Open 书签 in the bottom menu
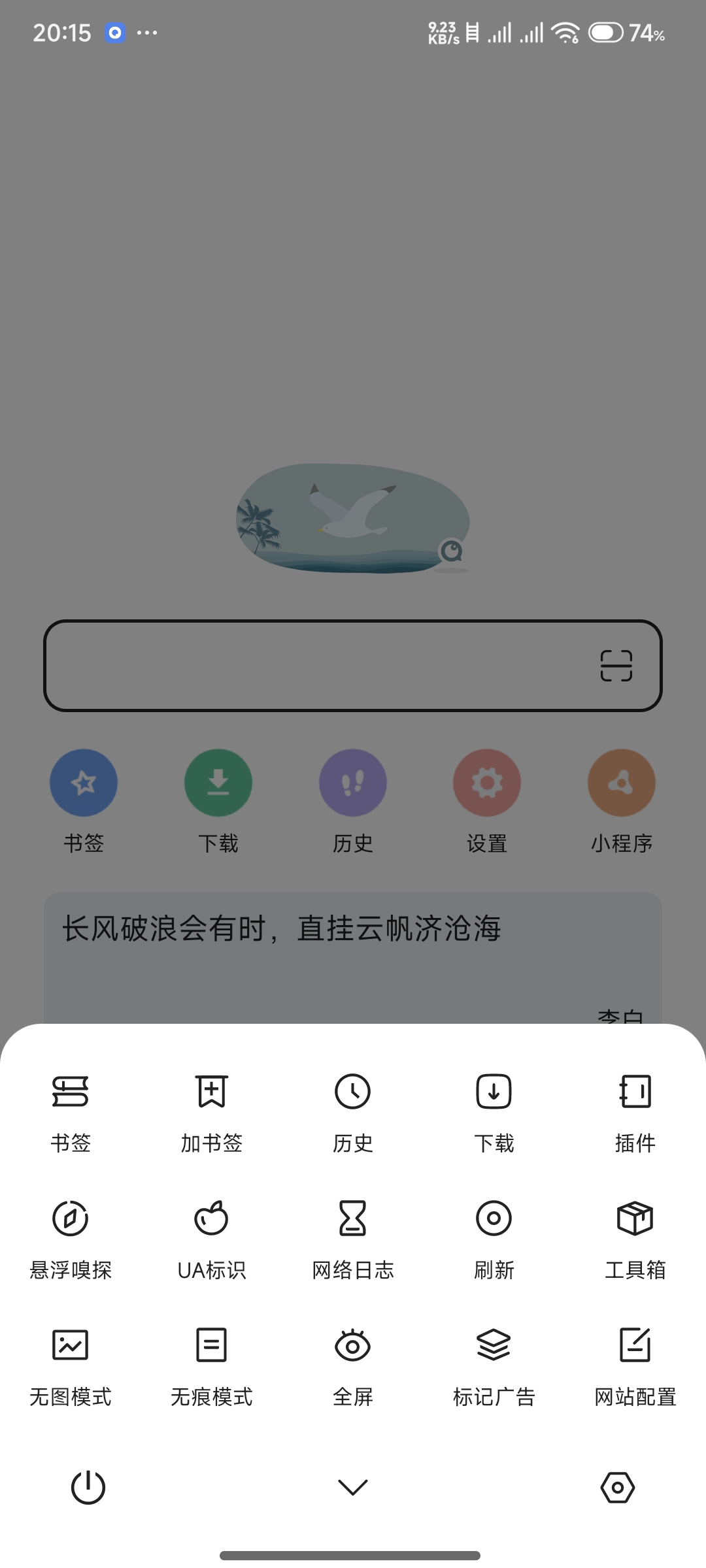This screenshot has width=706, height=1568. pyautogui.click(x=71, y=1111)
